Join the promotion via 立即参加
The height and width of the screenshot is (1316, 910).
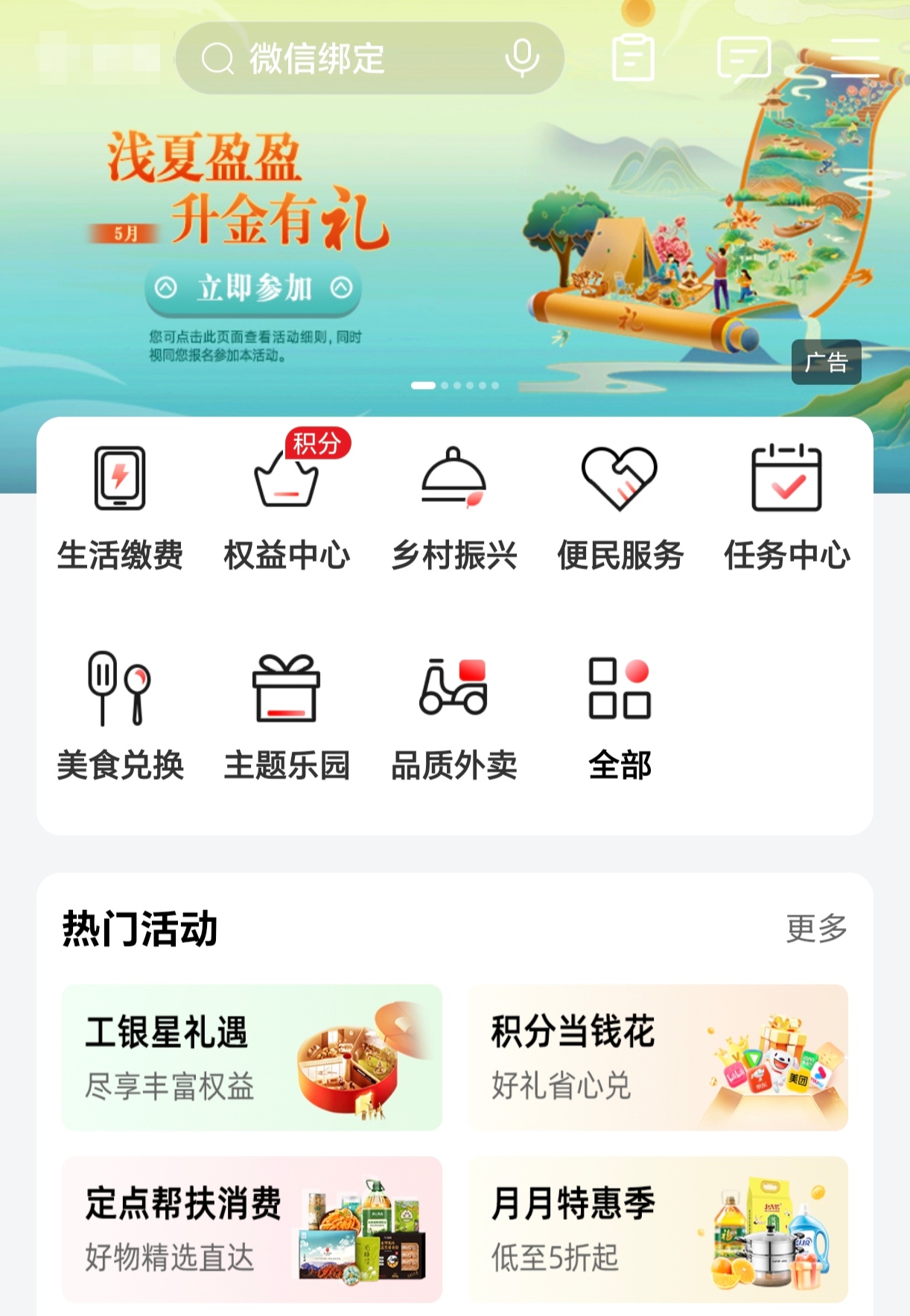253,287
